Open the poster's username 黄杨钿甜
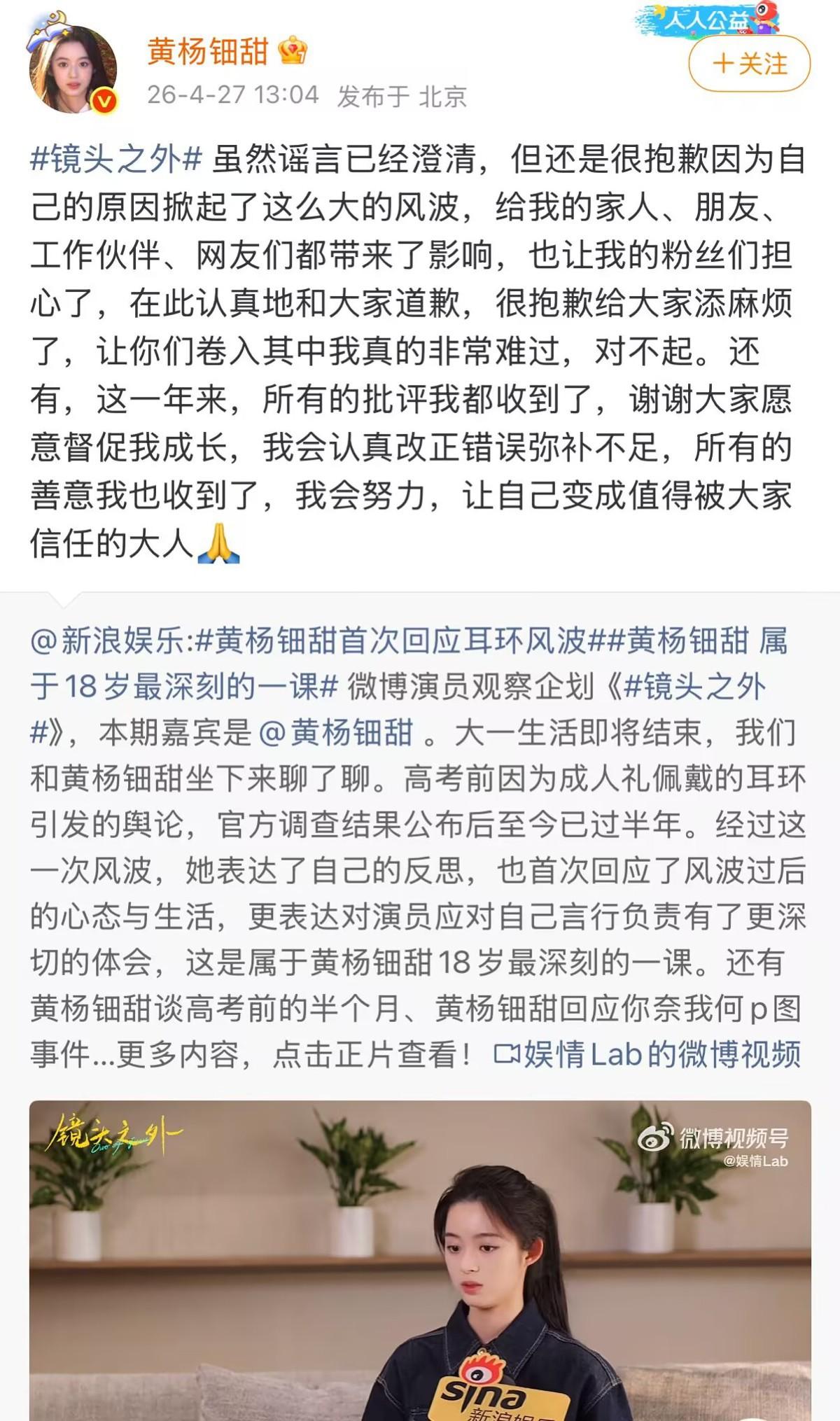Screen dimensions: 840x1421 coord(208,52)
